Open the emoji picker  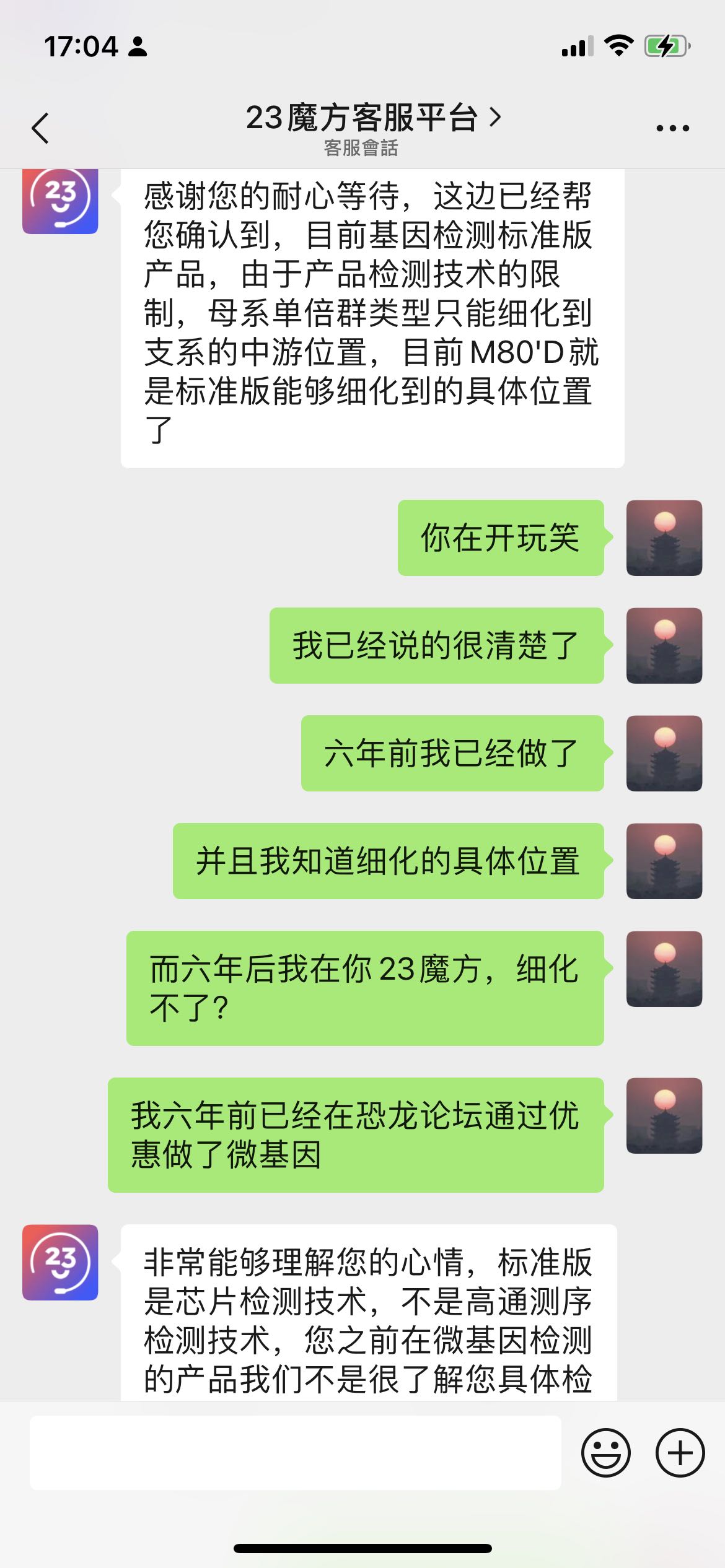pos(605,1452)
